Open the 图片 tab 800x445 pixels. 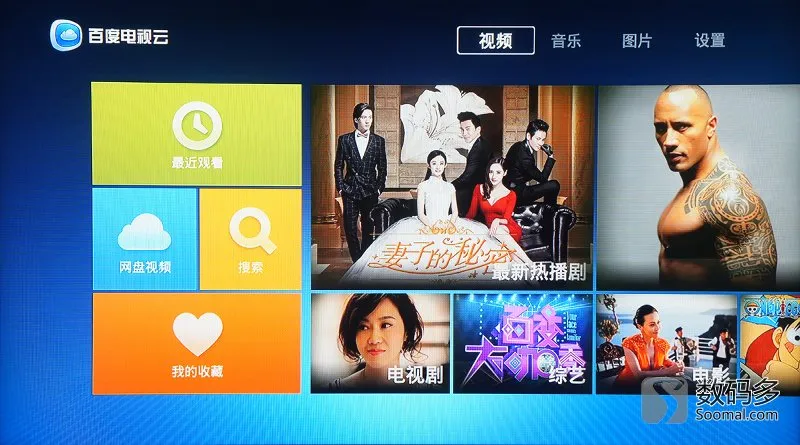[x=637, y=41]
